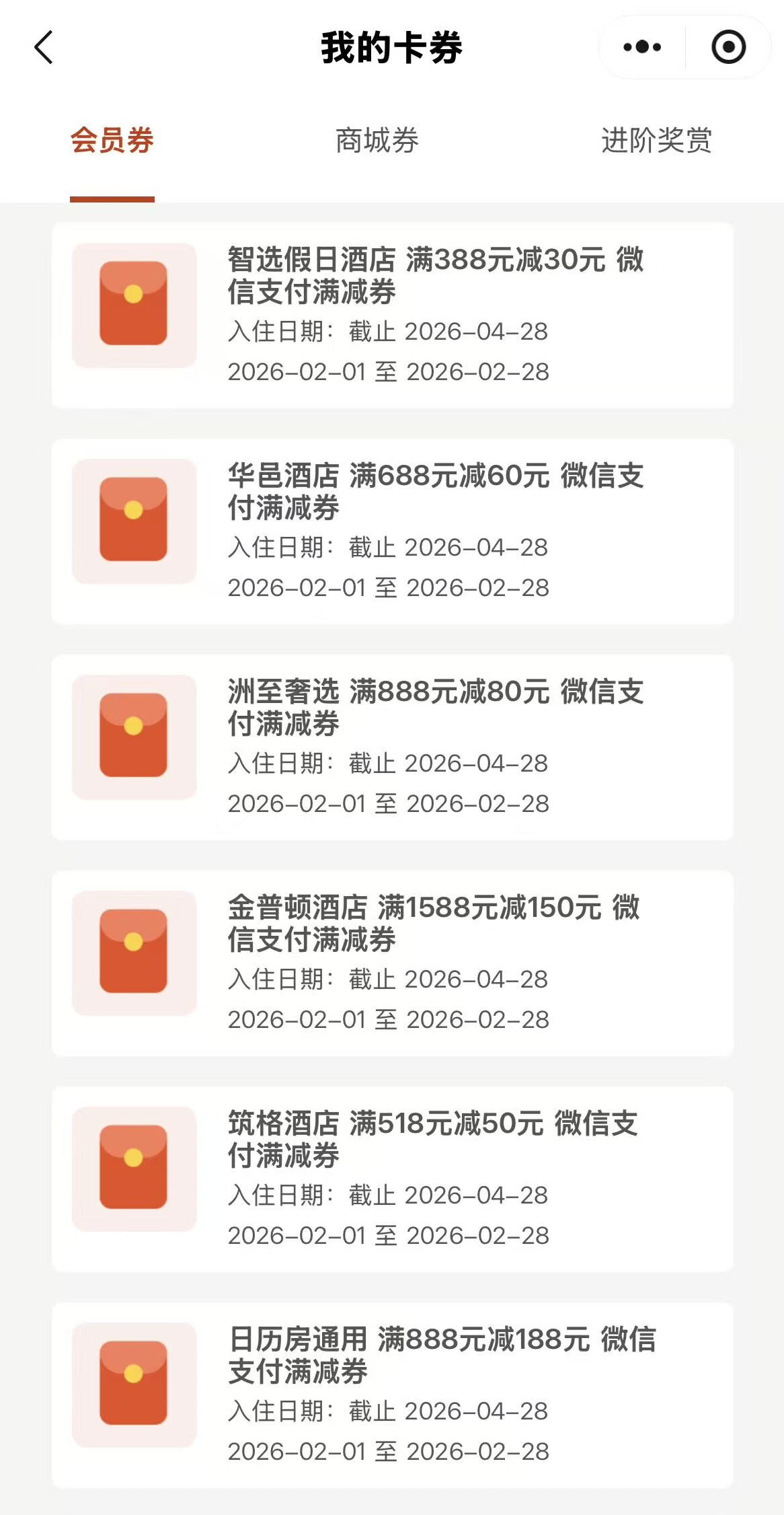Screen dimensions: 784x1515
Task: Open the mini program more-options menu
Action: (x=641, y=47)
